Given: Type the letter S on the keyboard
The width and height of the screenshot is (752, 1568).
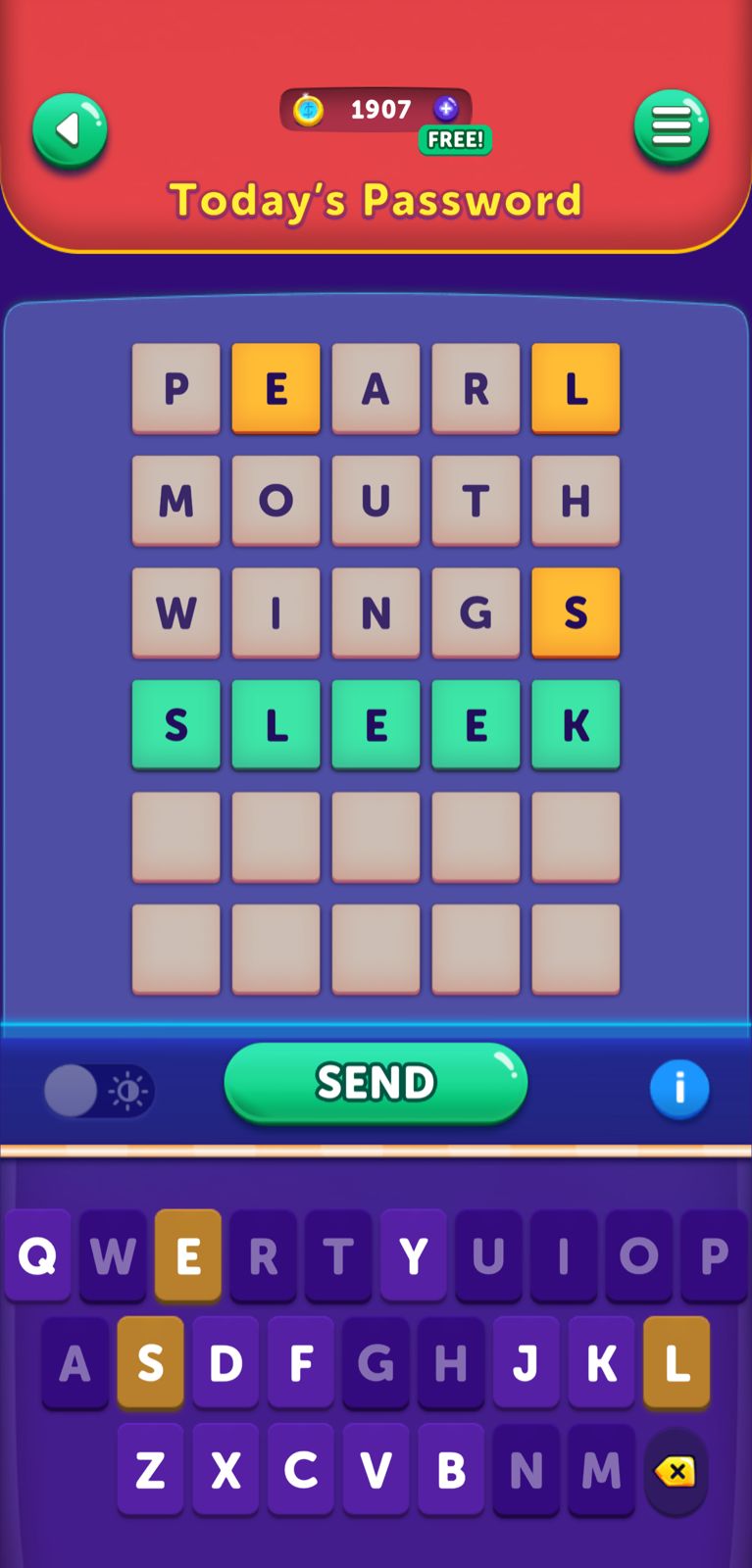Looking at the screenshot, I should 150,1362.
